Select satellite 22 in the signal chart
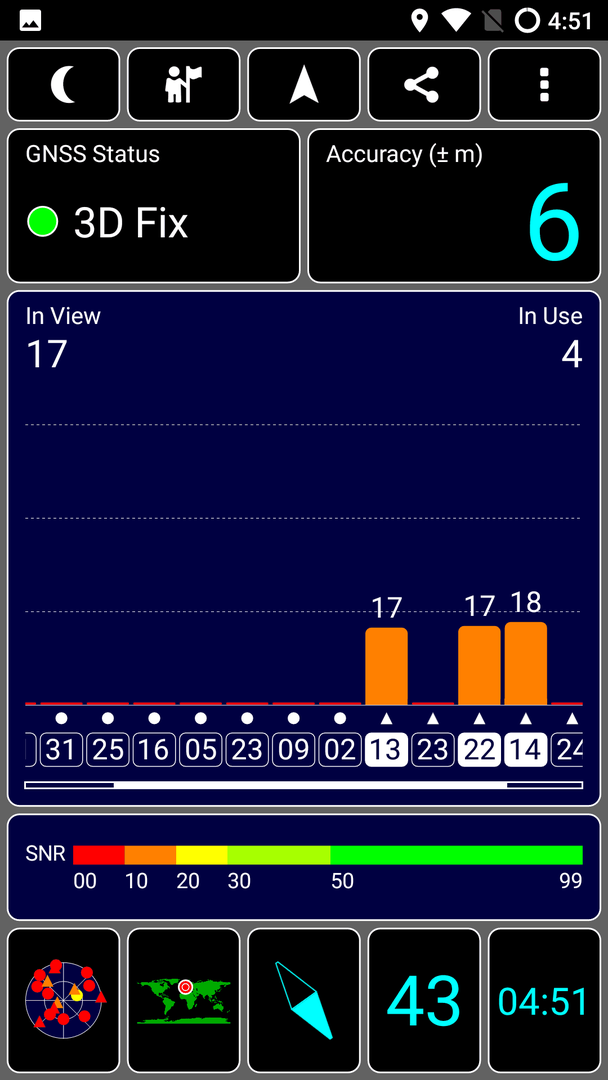This screenshot has width=608, height=1080. (x=479, y=750)
